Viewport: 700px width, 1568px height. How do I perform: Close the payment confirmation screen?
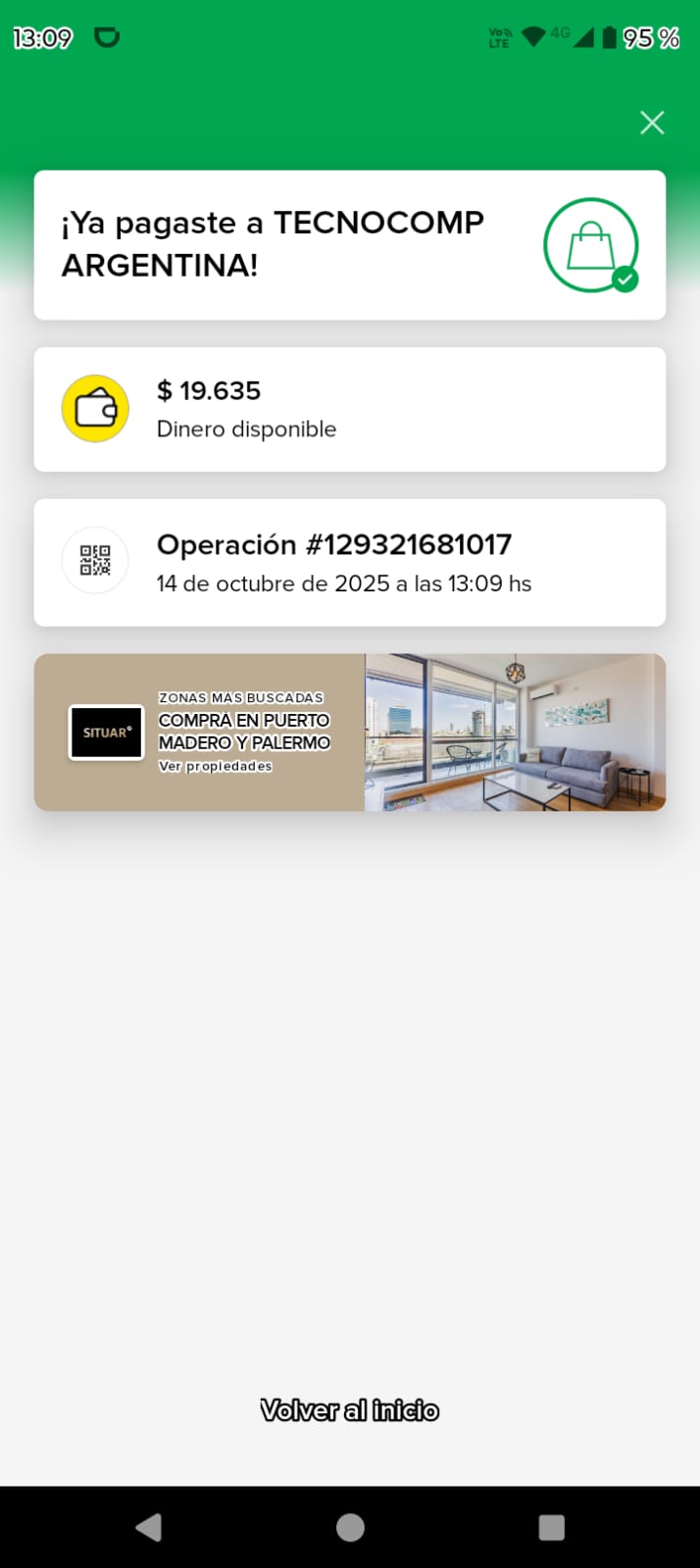pos(652,123)
